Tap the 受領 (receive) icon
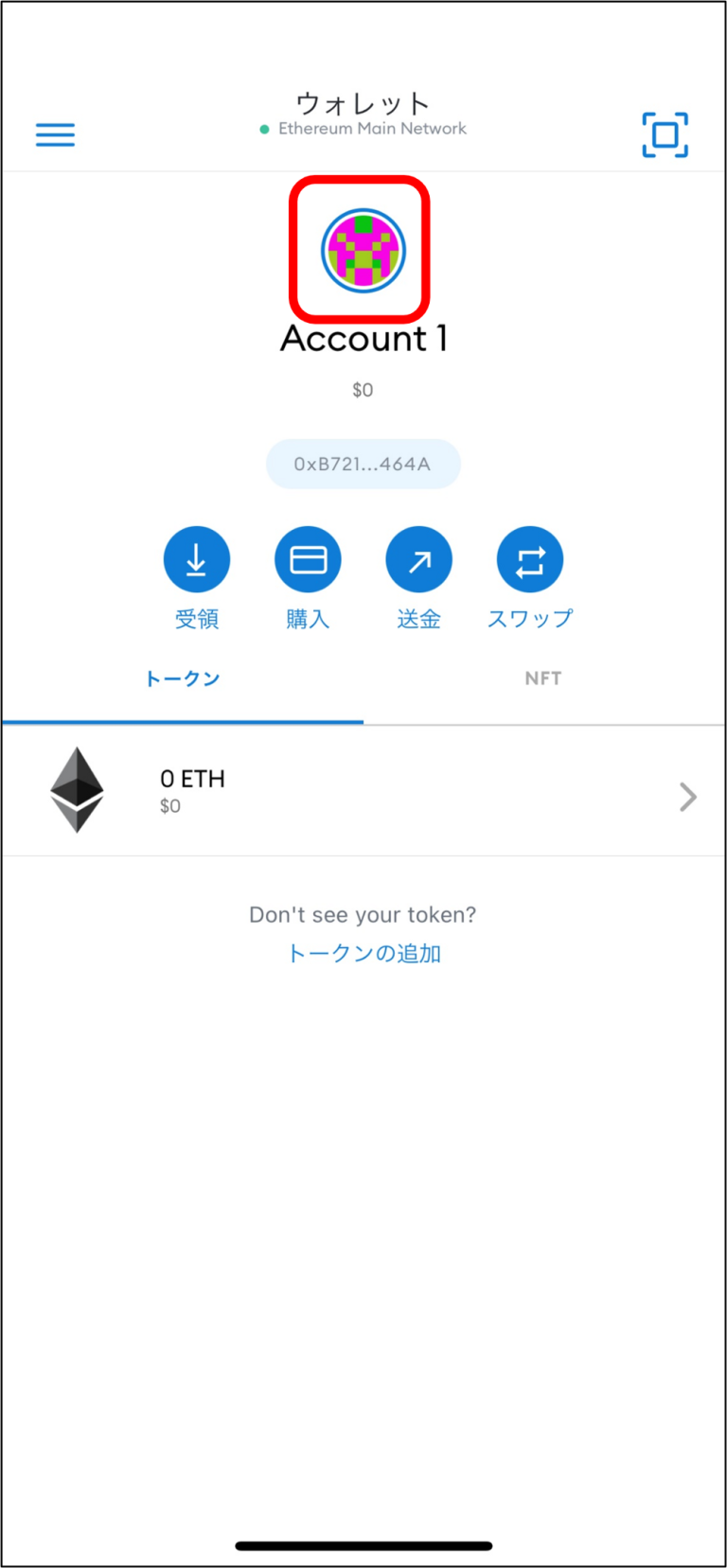Viewport: 727px width, 1568px height. [197, 558]
